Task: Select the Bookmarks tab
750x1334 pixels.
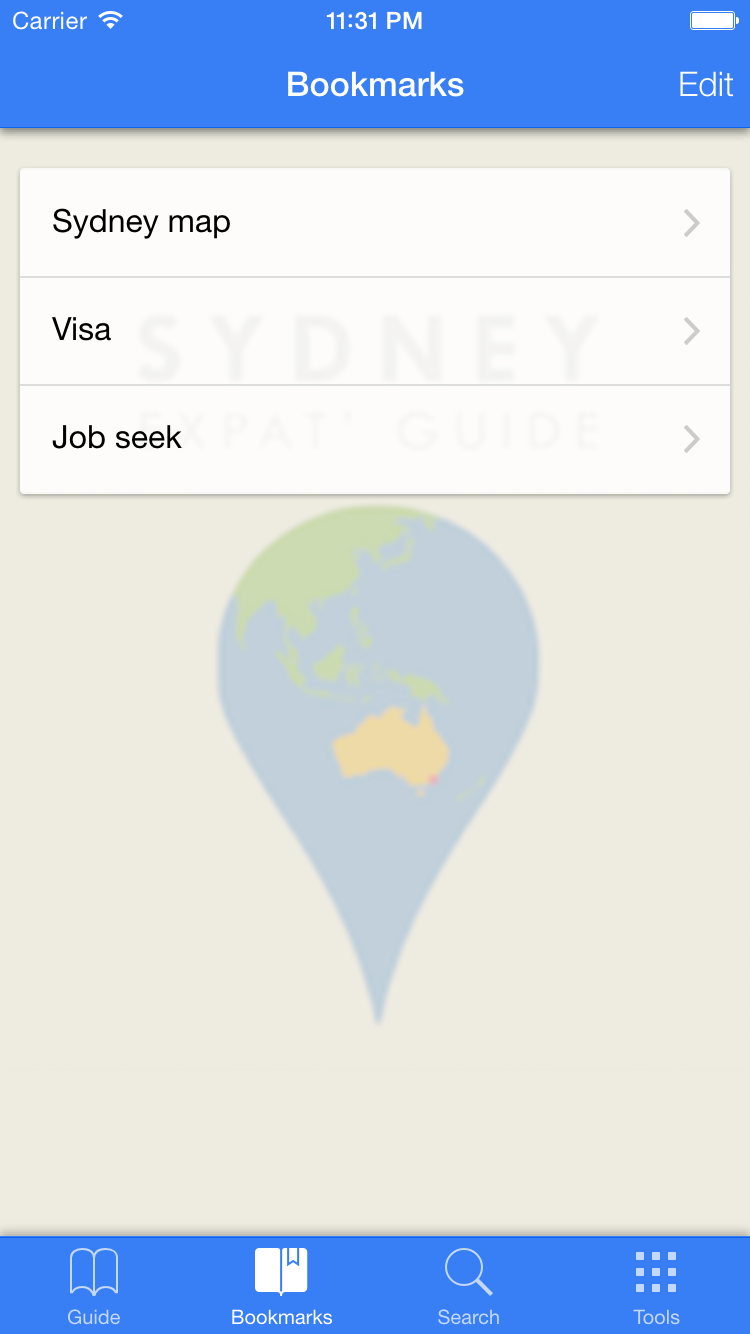Action: (x=281, y=1287)
